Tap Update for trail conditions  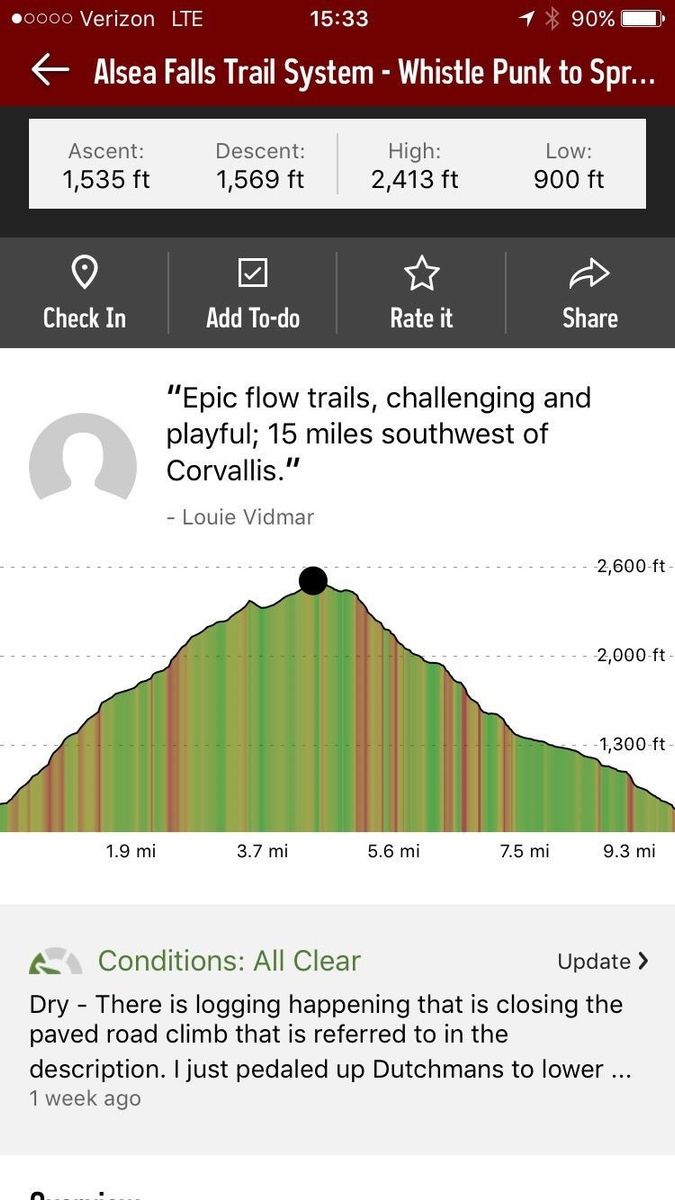click(603, 961)
